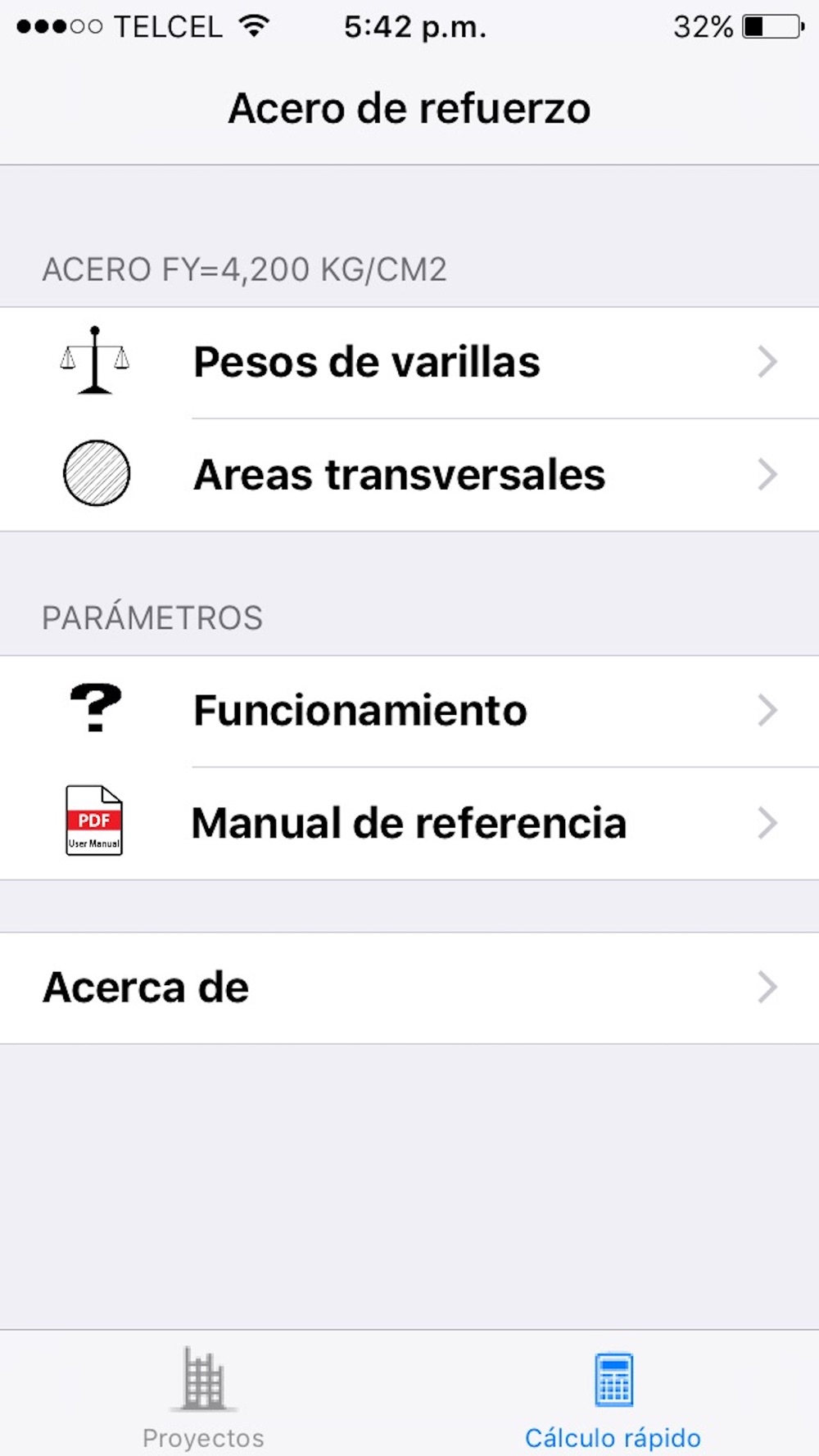Open Areas transversales
This screenshot has width=819, height=1456.
409,475
